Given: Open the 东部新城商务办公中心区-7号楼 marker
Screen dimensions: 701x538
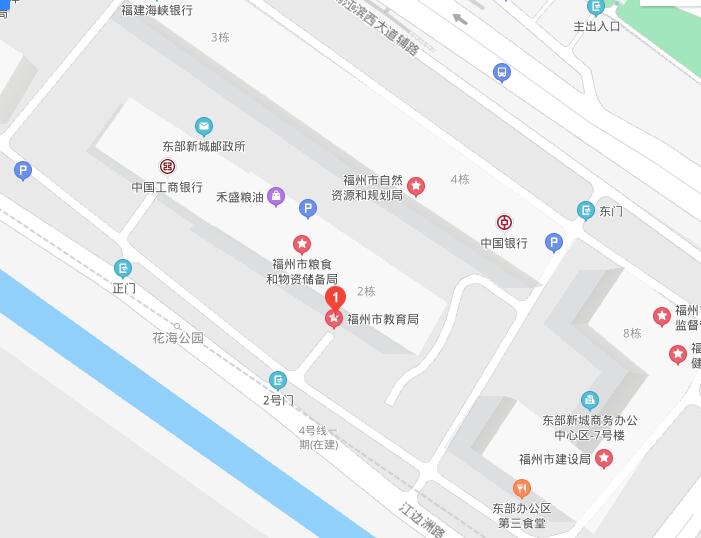Looking at the screenshot, I should click(590, 400).
